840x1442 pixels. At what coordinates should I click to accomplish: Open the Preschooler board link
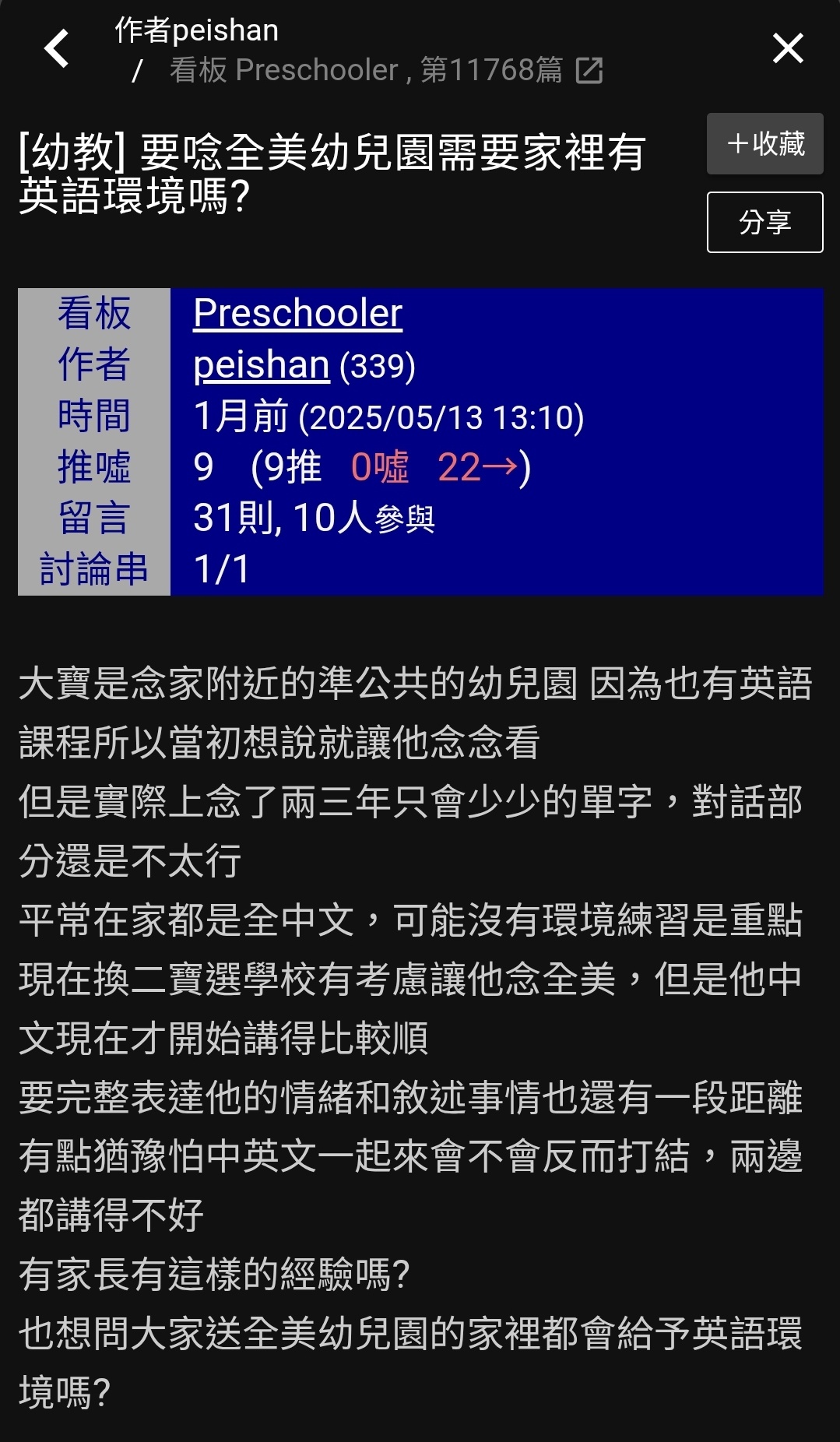297,313
